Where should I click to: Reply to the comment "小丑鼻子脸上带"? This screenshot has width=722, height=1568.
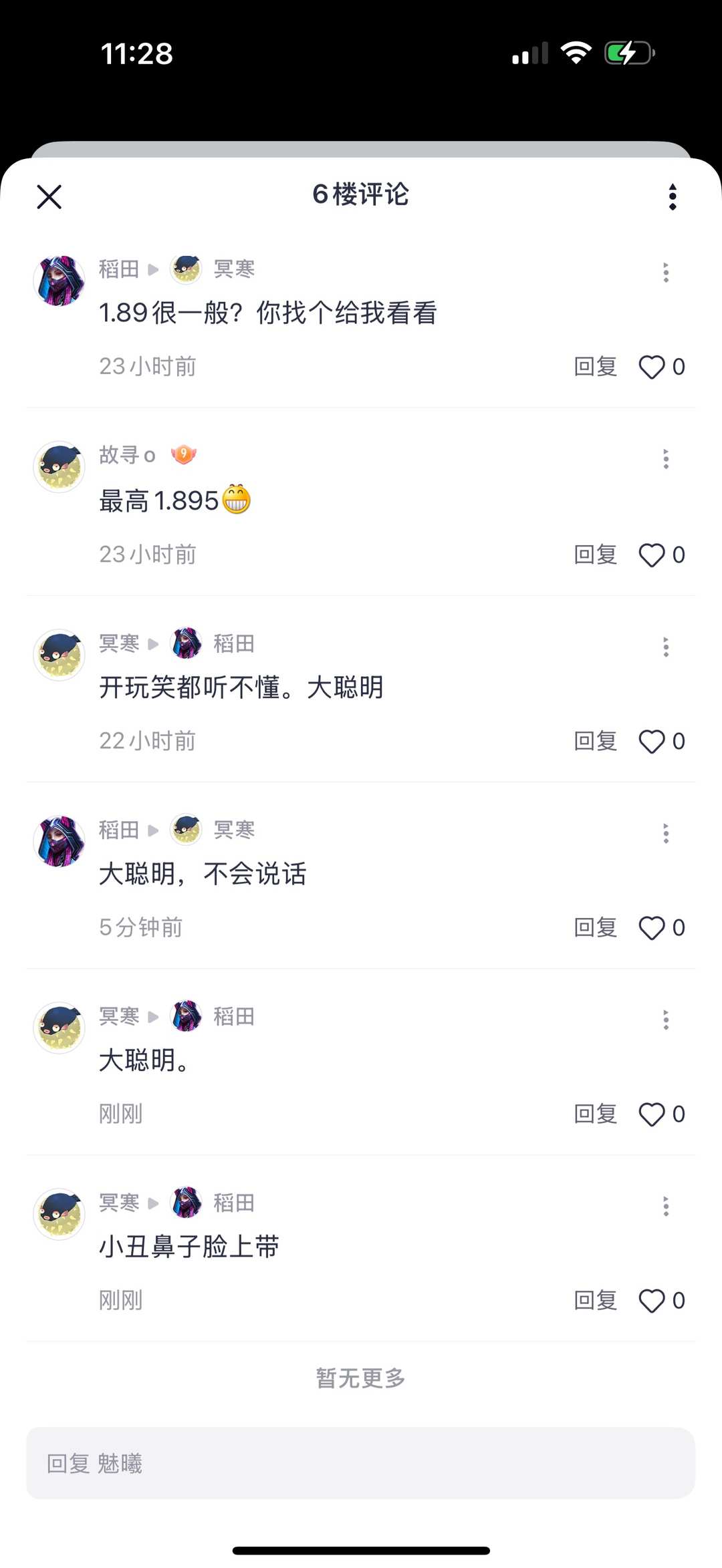tap(595, 1301)
